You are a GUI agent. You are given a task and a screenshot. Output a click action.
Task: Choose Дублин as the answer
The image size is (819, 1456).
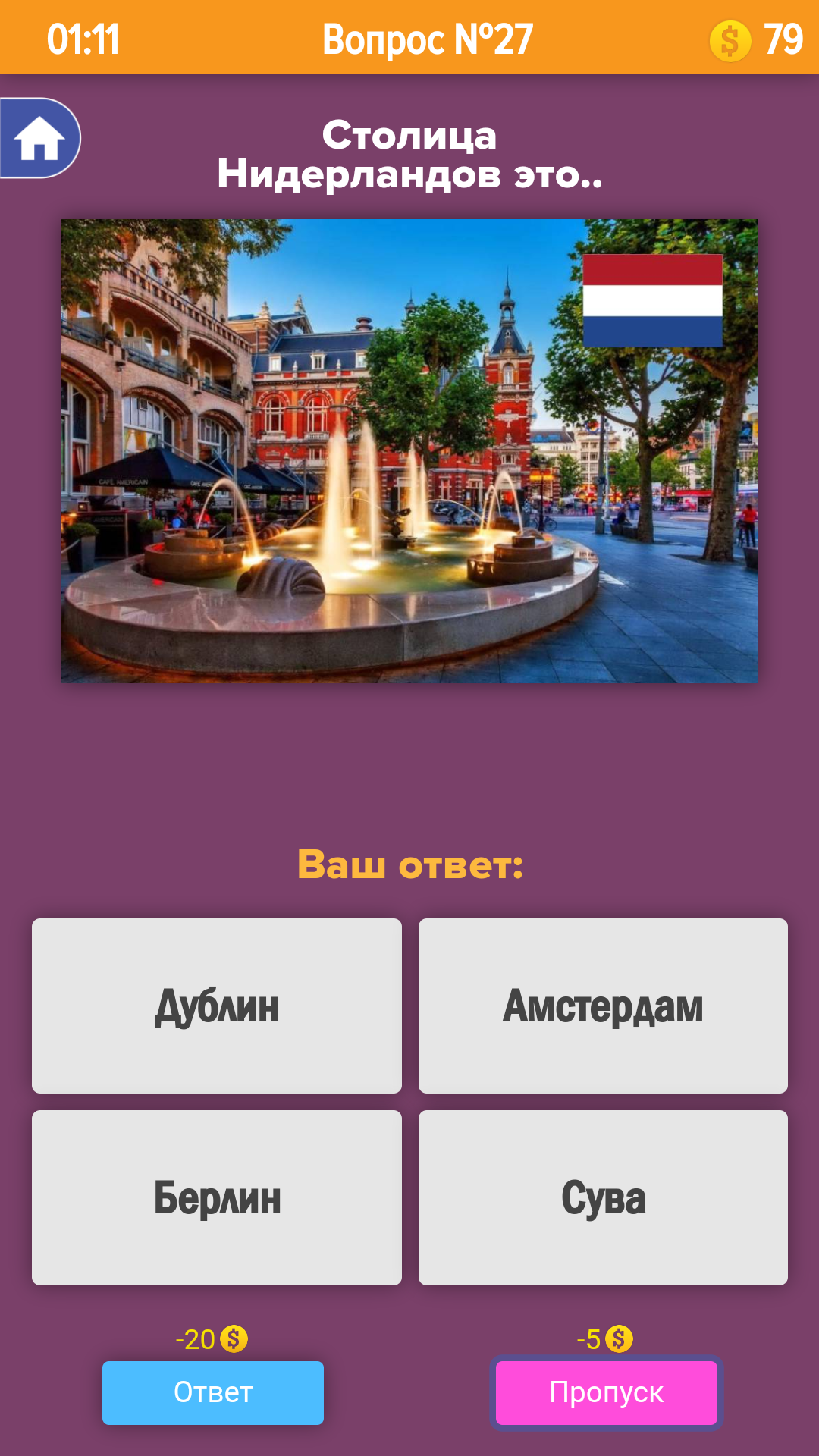pyautogui.click(x=217, y=1006)
